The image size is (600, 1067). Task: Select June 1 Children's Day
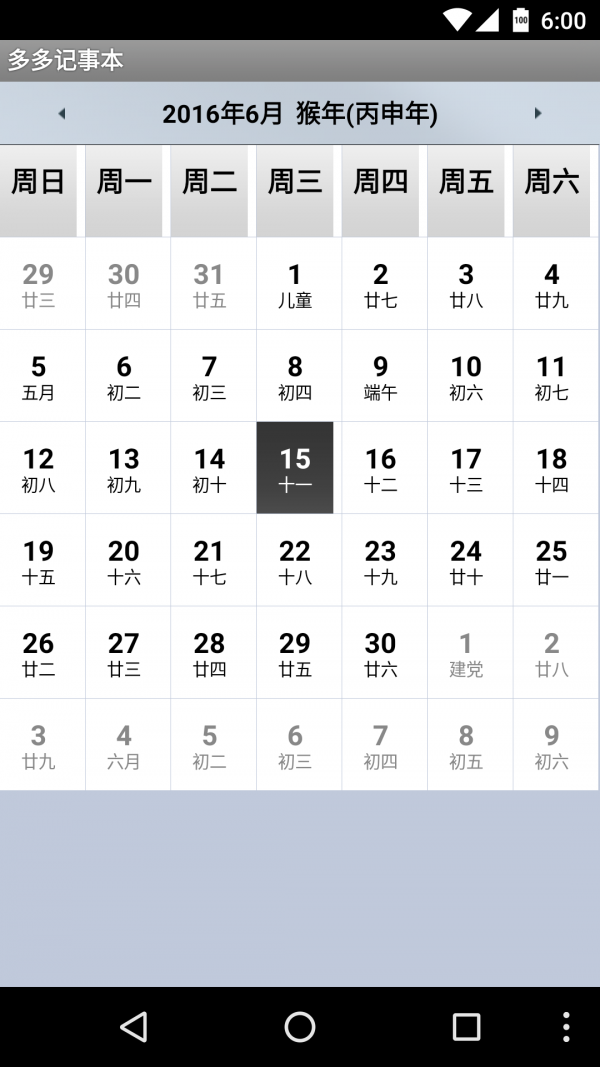295,284
